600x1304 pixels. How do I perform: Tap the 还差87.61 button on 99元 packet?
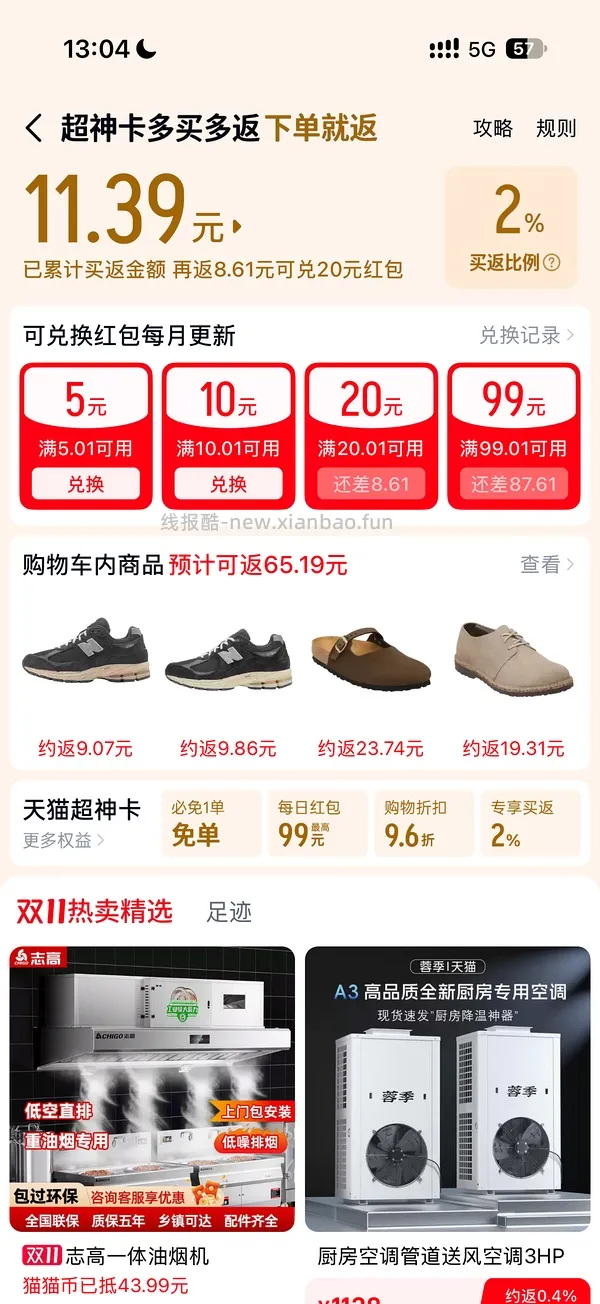(x=514, y=484)
